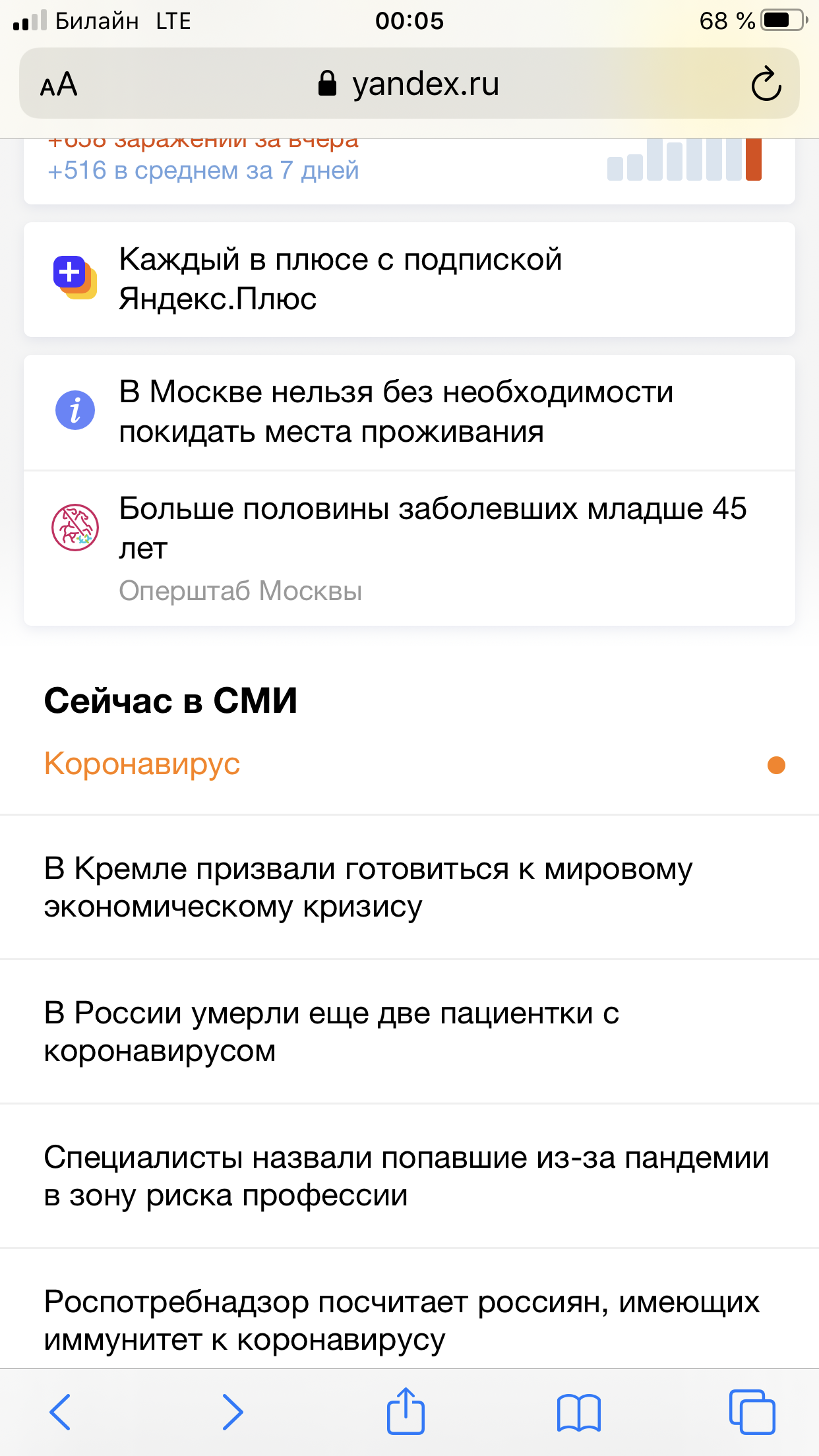The height and width of the screenshot is (1456, 819).
Task: Open the Коронавирус news category
Action: [142, 764]
